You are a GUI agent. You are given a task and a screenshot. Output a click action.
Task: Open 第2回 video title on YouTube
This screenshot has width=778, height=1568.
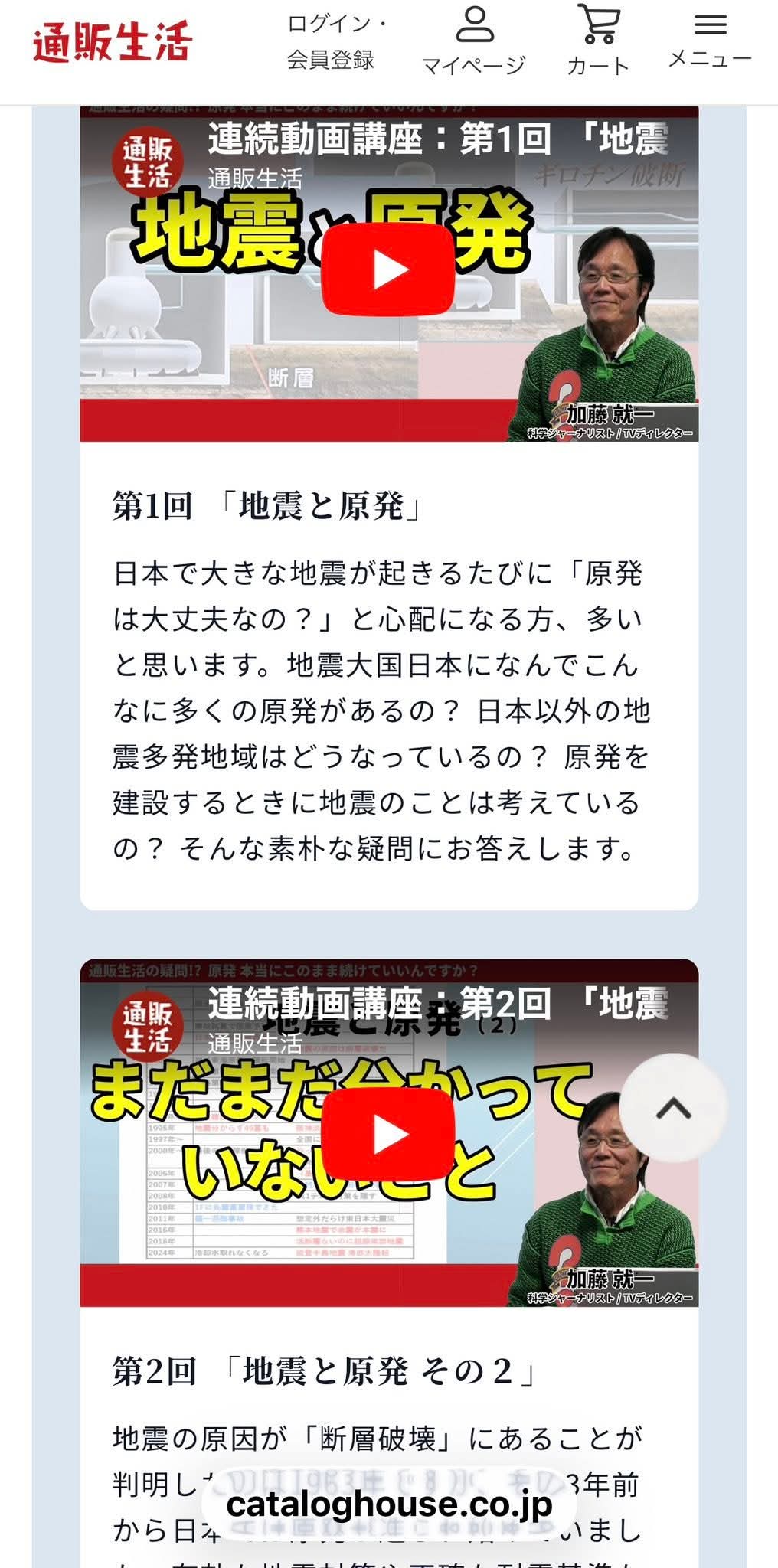436,1003
